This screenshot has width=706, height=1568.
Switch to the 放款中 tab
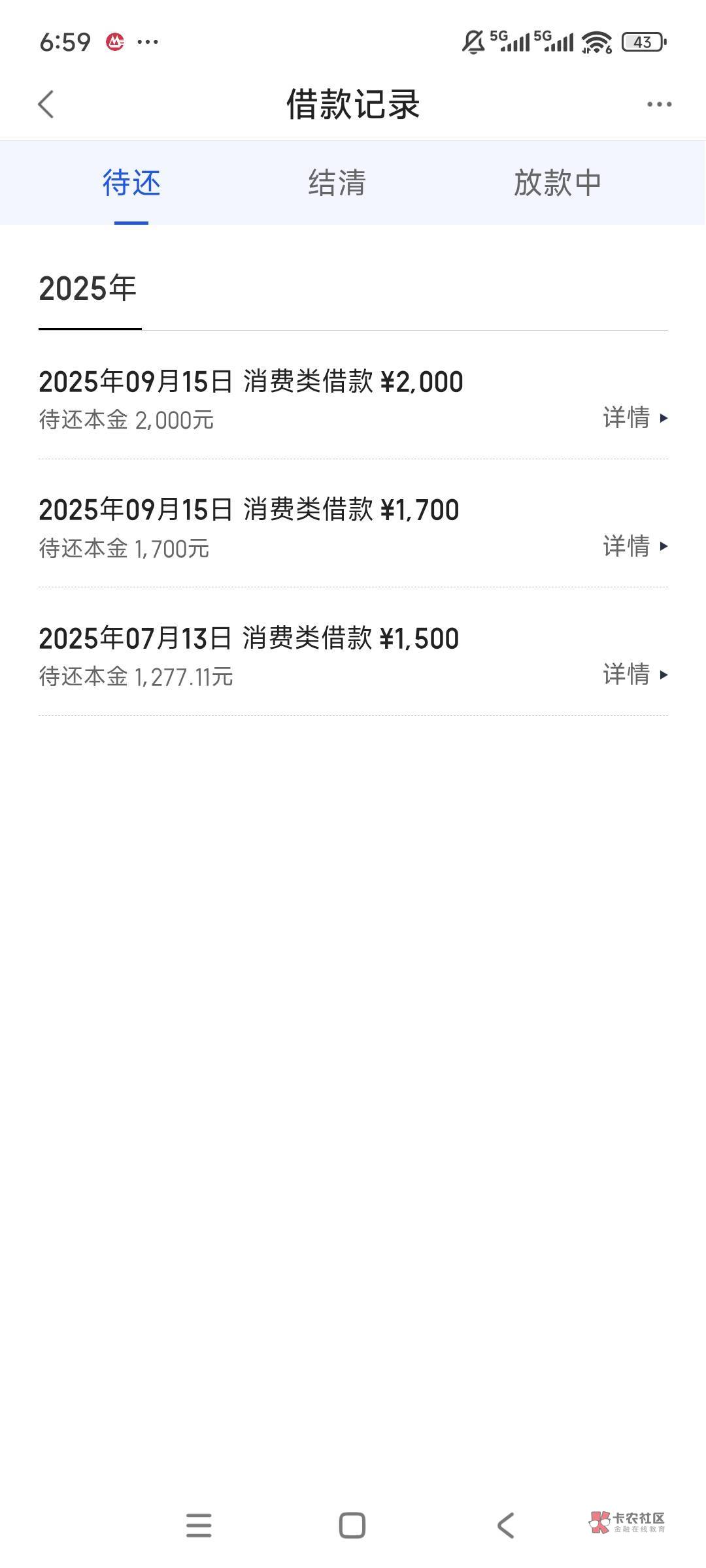(558, 183)
